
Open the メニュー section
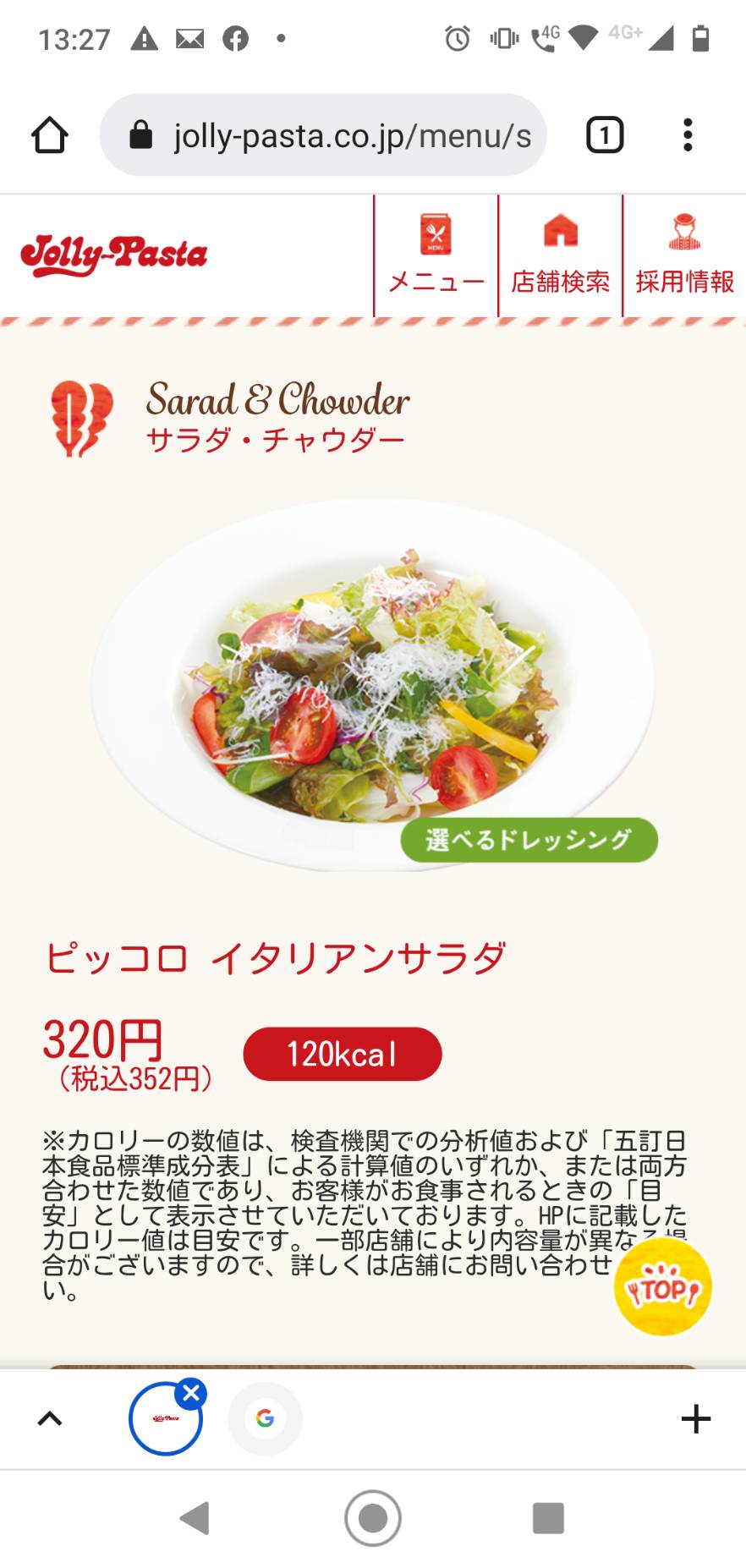tap(436, 256)
